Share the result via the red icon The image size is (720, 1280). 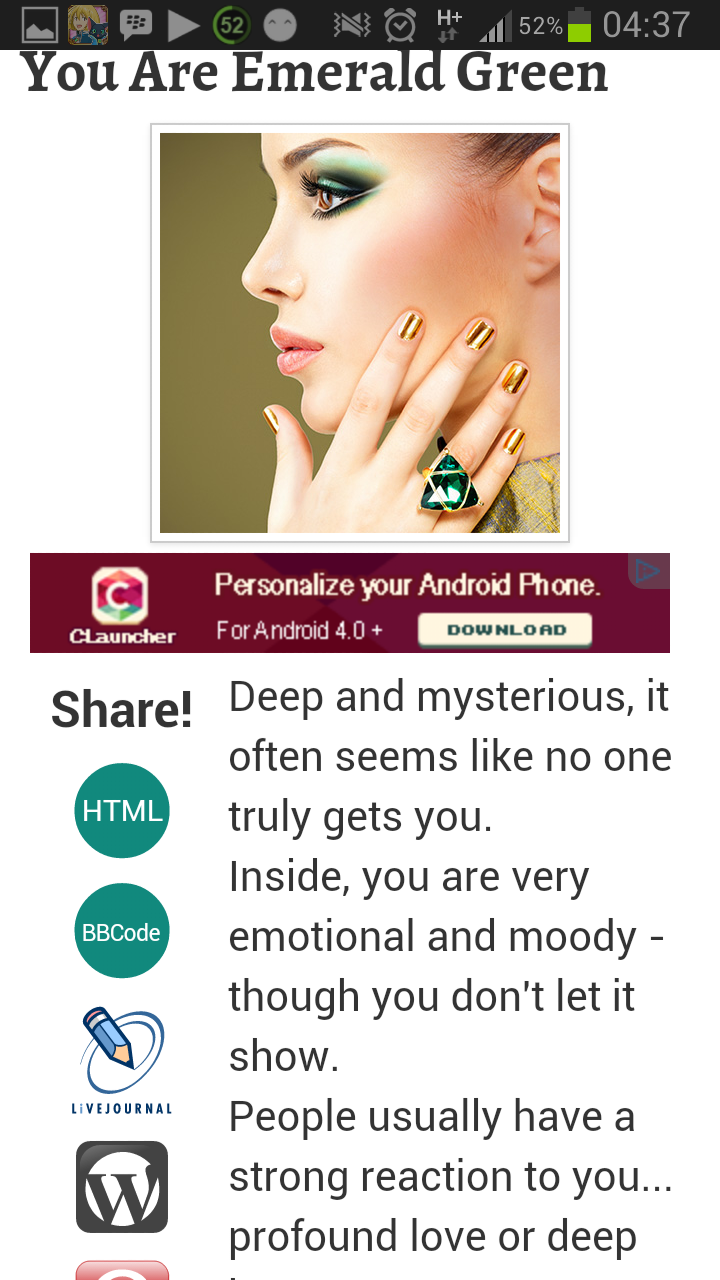122,1270
